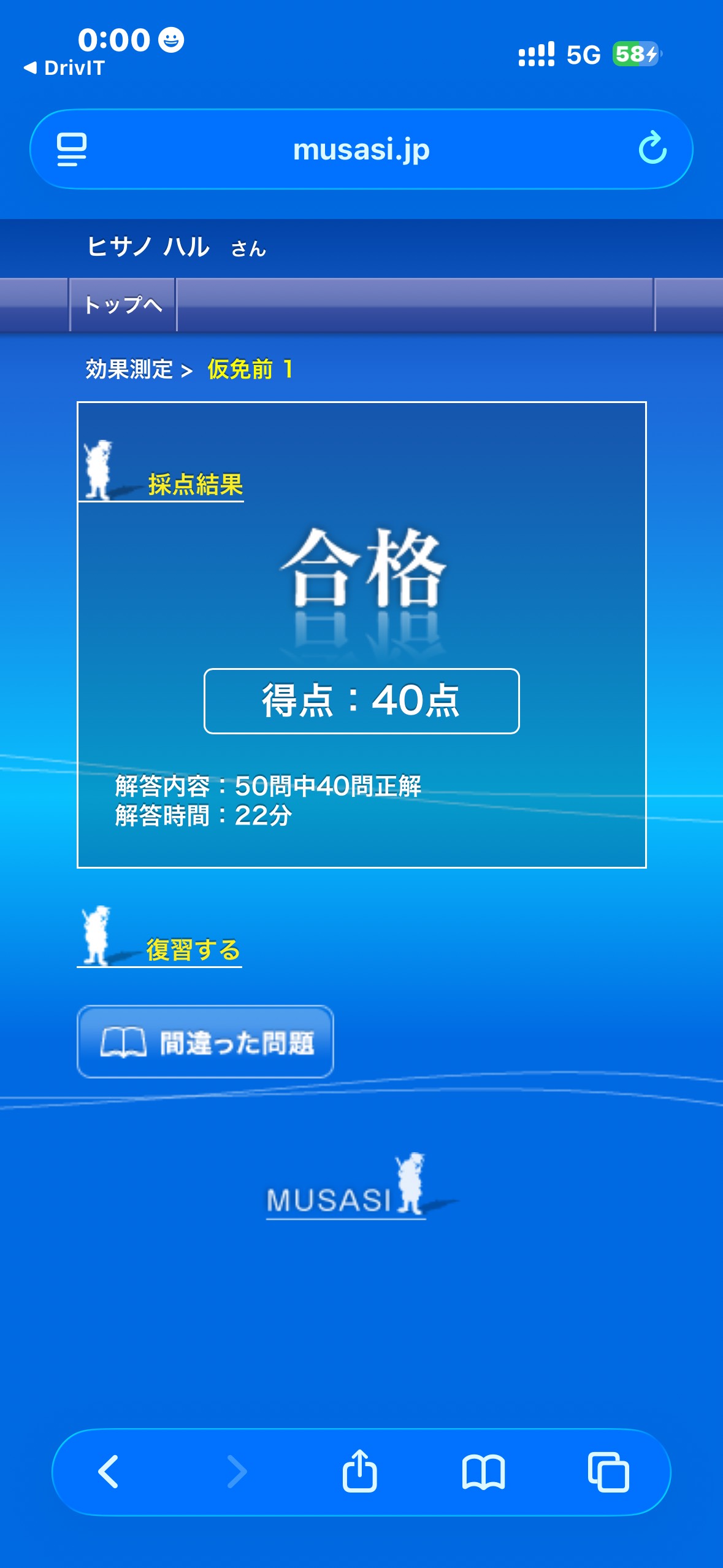Go to トップへ
723x1568 pixels.
pyautogui.click(x=123, y=304)
